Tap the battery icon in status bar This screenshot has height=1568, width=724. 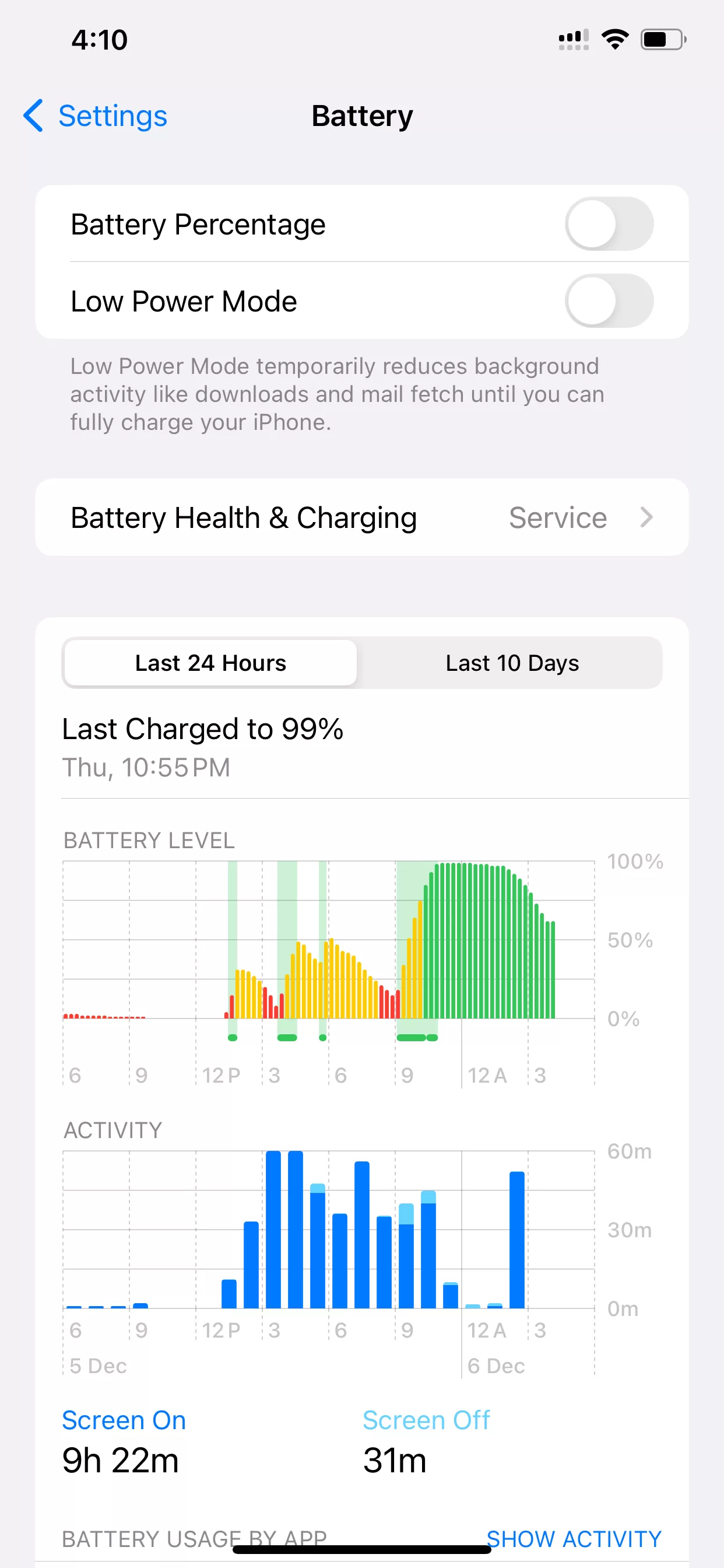(663, 39)
